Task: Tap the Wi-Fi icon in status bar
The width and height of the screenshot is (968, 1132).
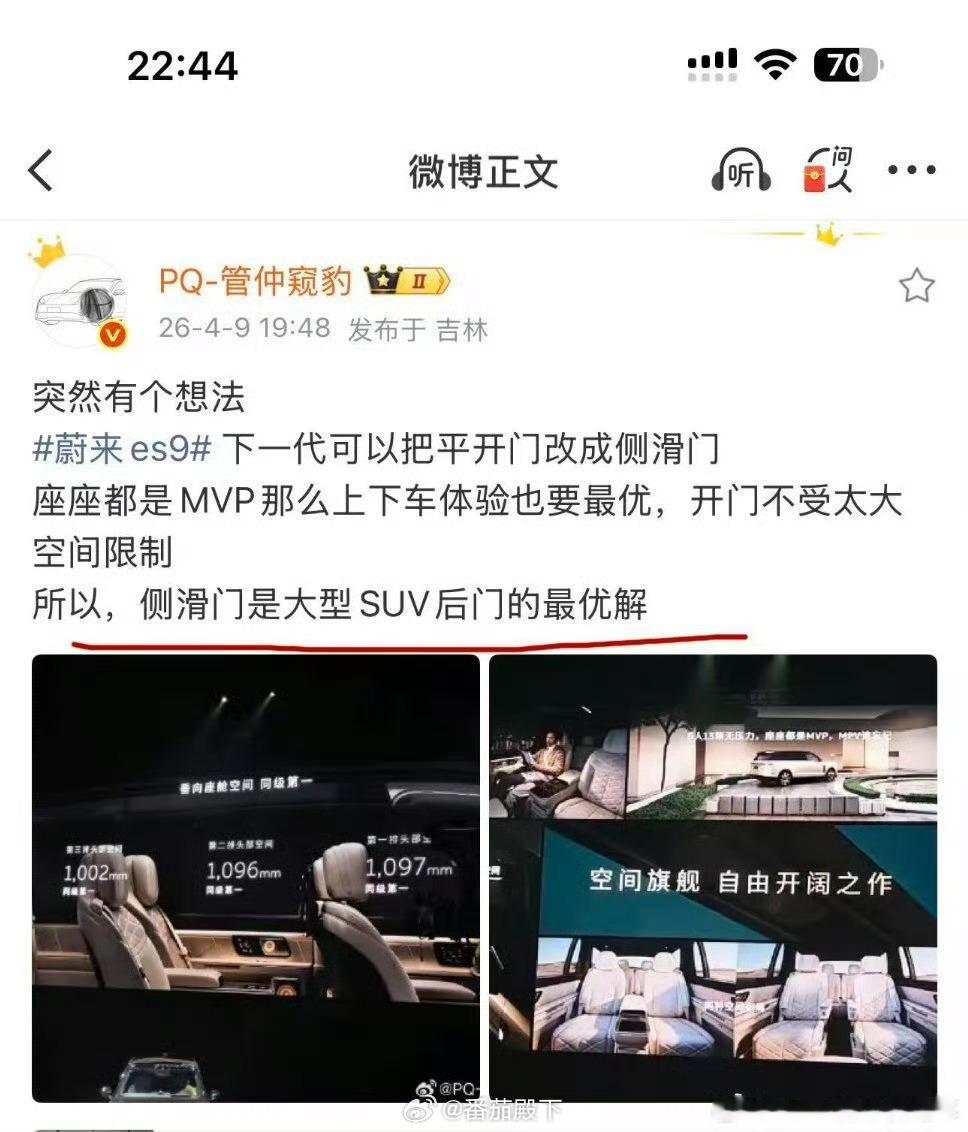Action: point(774,62)
